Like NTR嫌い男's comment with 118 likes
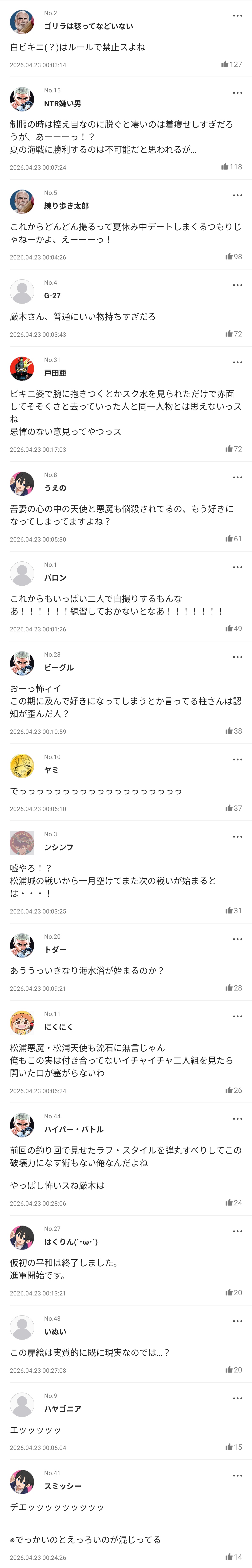The height and width of the screenshot is (1568, 252). [225, 167]
